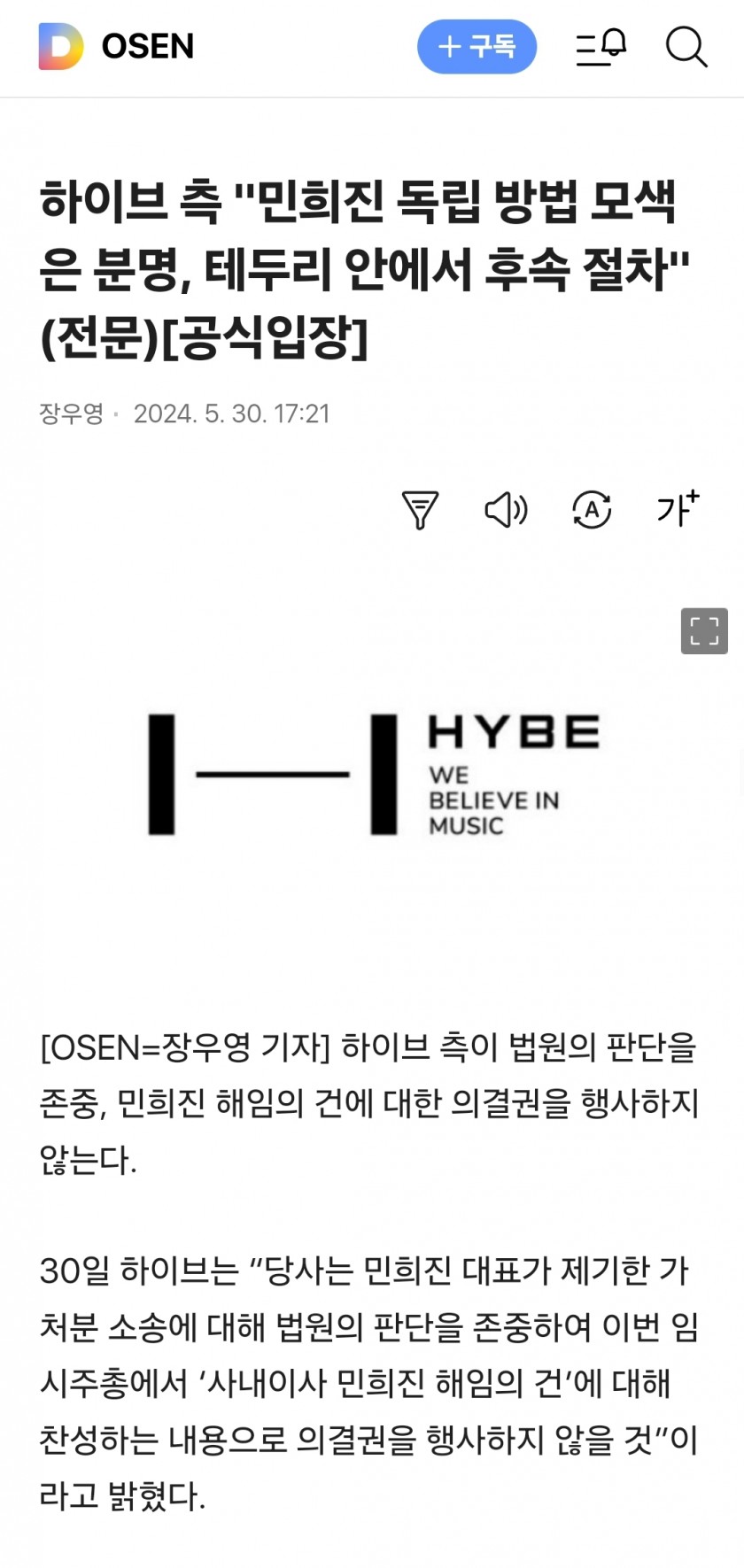Listen to the article via speaker icon
This screenshot has height=1568, width=744.
(506, 510)
